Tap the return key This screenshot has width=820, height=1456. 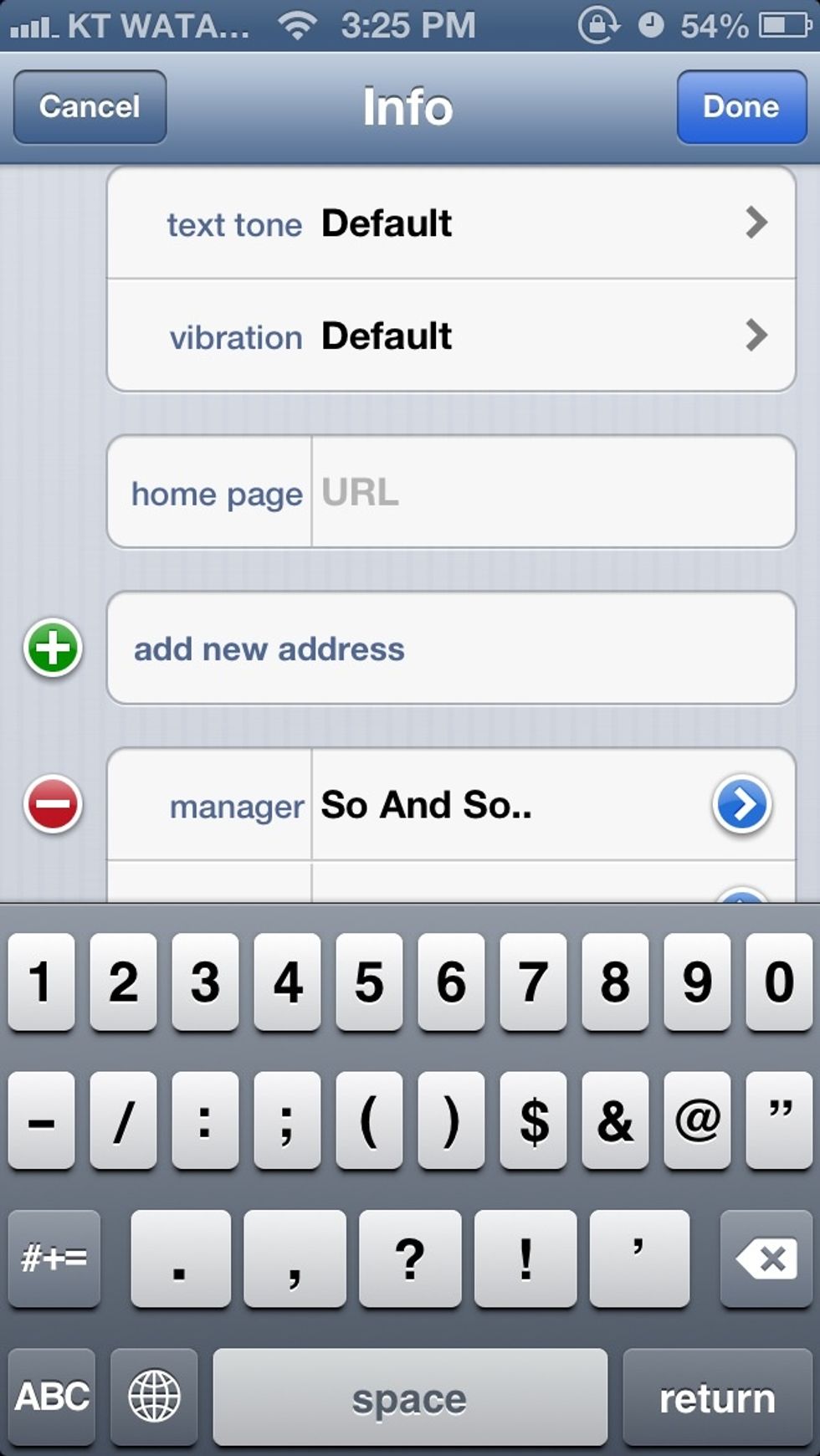[x=716, y=1397]
